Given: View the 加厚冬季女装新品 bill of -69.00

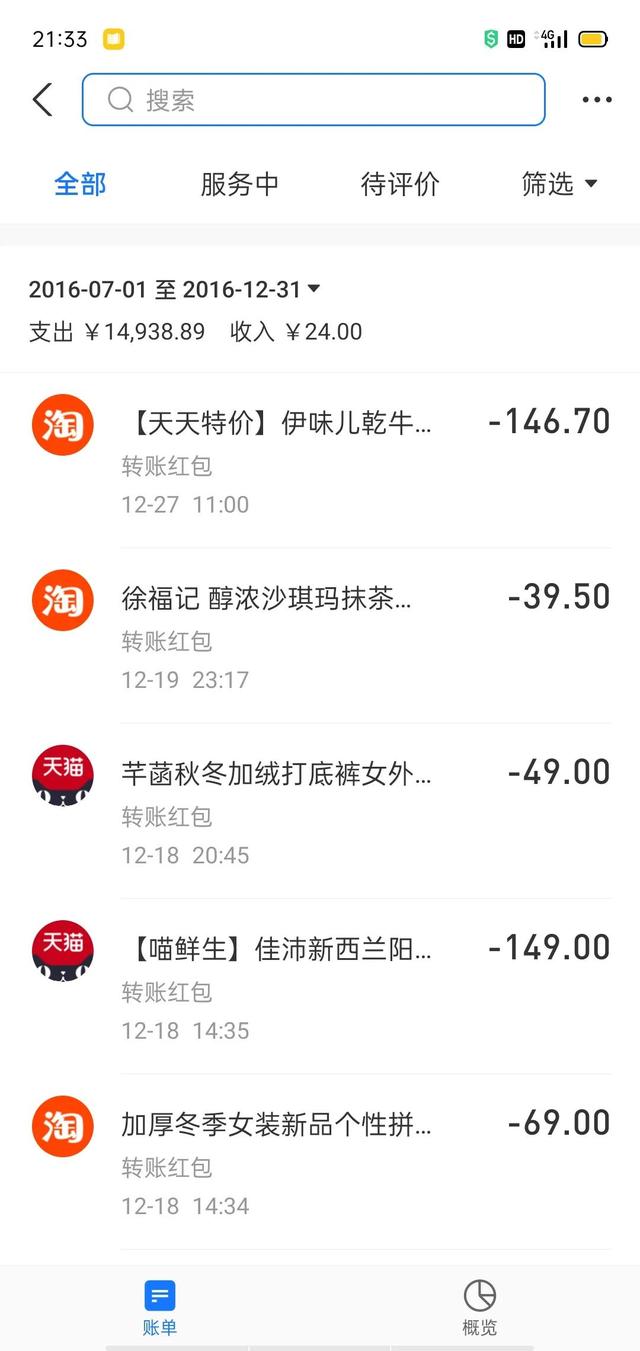Looking at the screenshot, I should tap(320, 1162).
